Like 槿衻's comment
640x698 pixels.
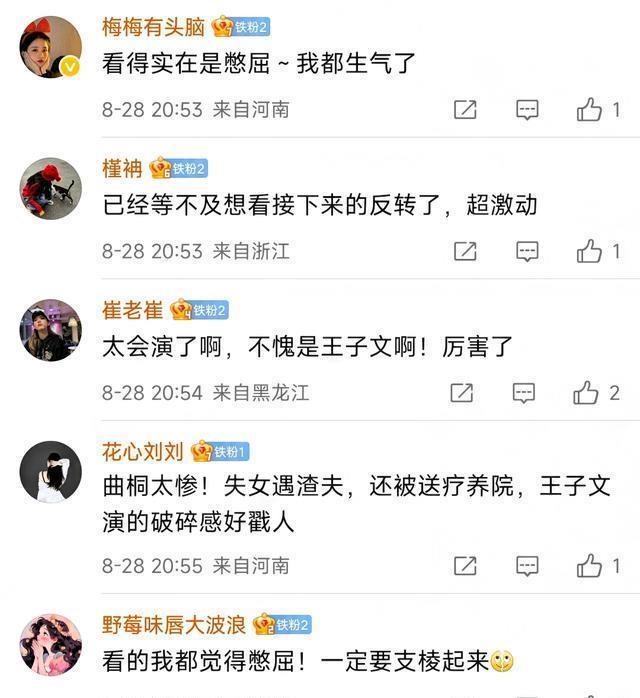click(x=590, y=251)
